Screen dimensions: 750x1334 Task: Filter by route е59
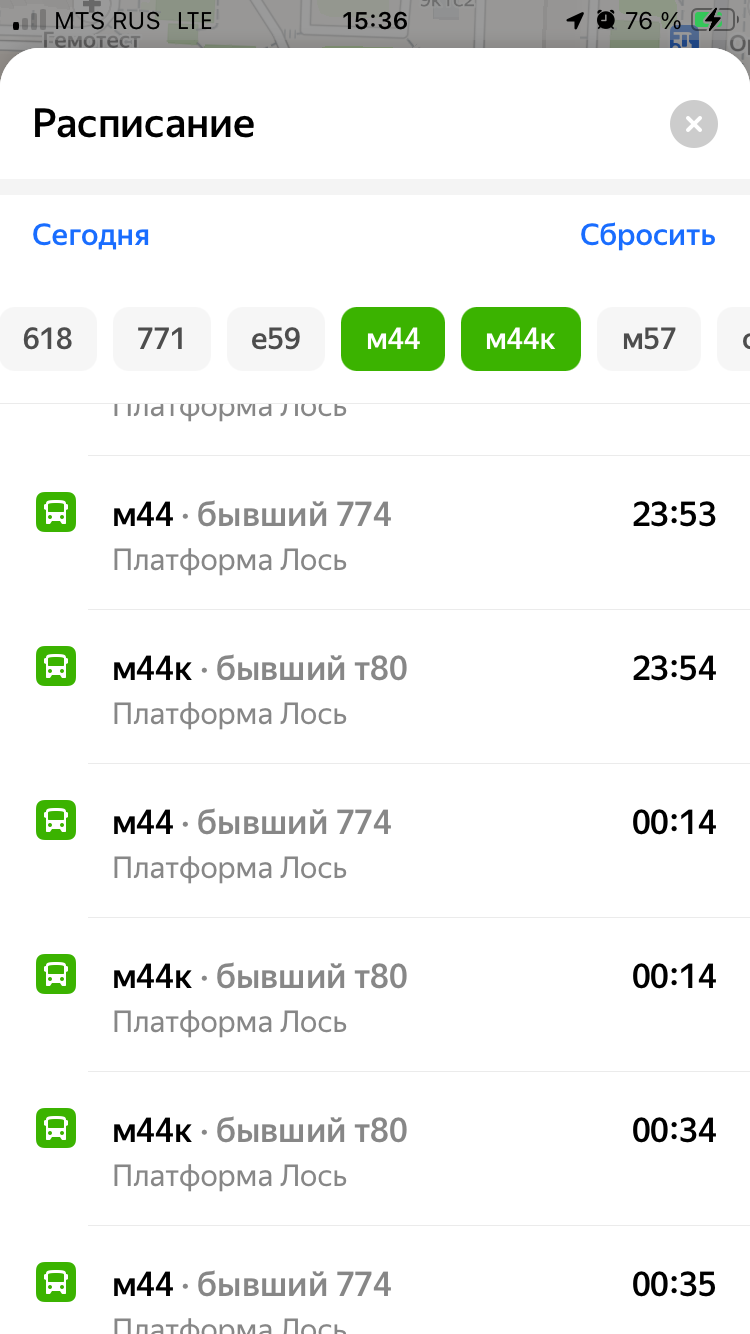pos(276,339)
